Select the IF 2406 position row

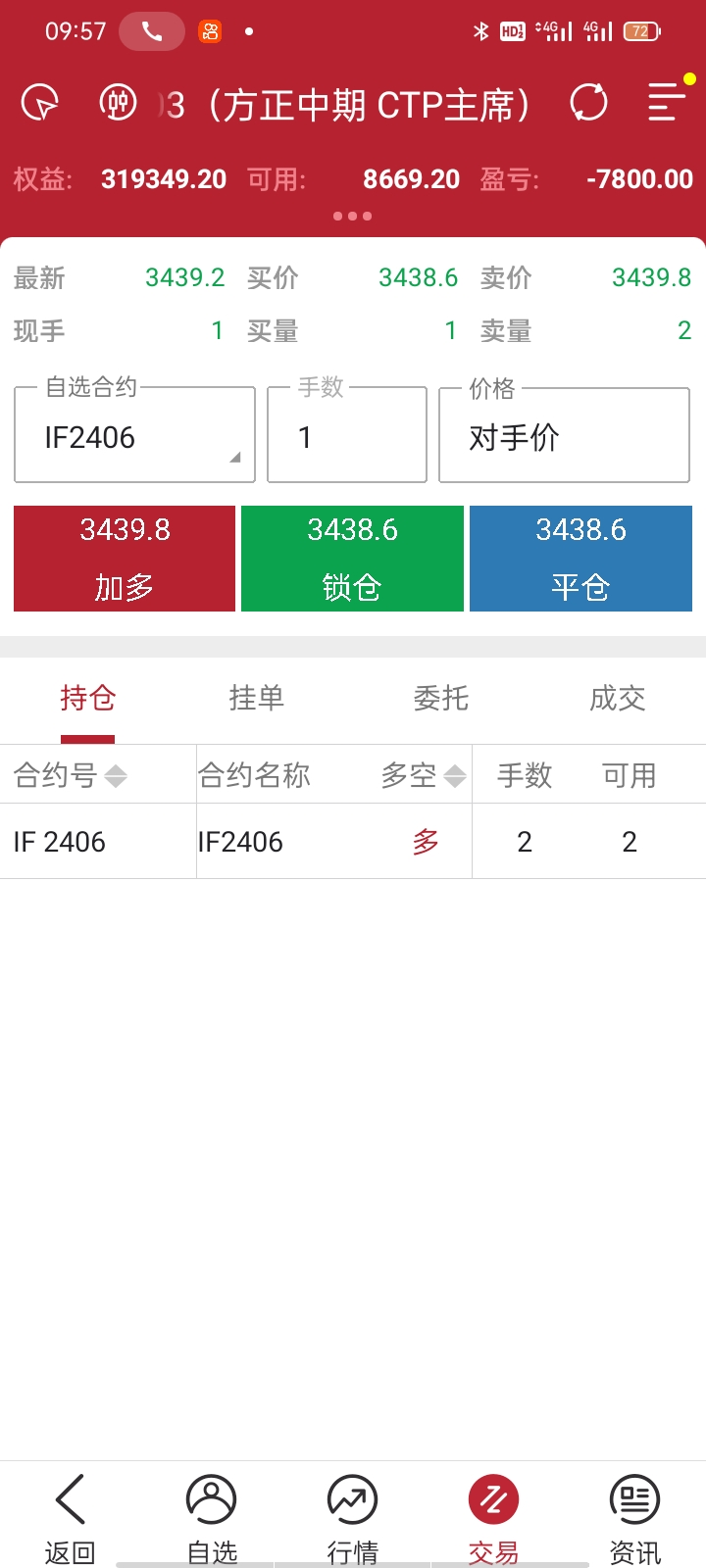[235, 842]
